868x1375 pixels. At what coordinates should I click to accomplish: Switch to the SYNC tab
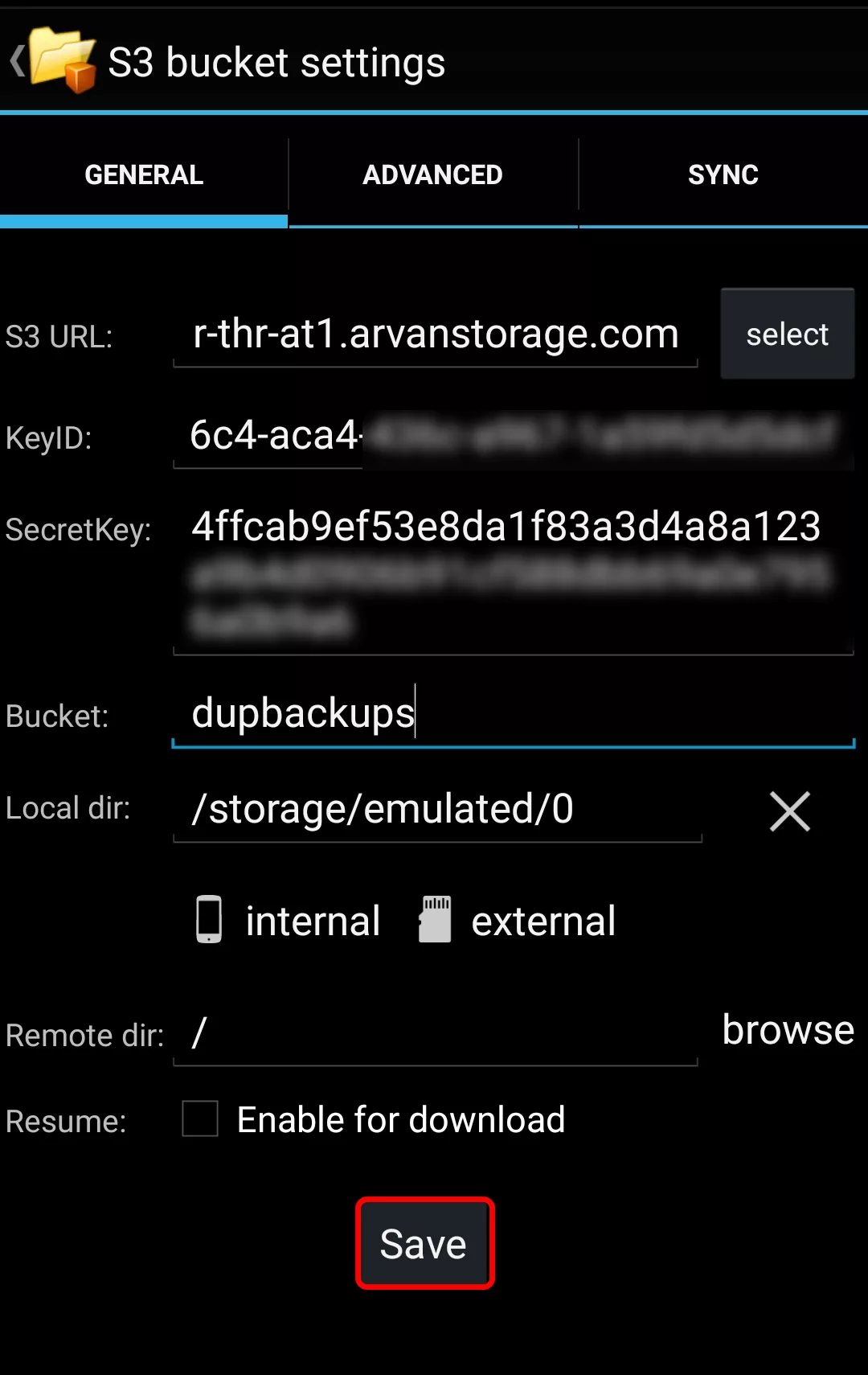(x=723, y=174)
